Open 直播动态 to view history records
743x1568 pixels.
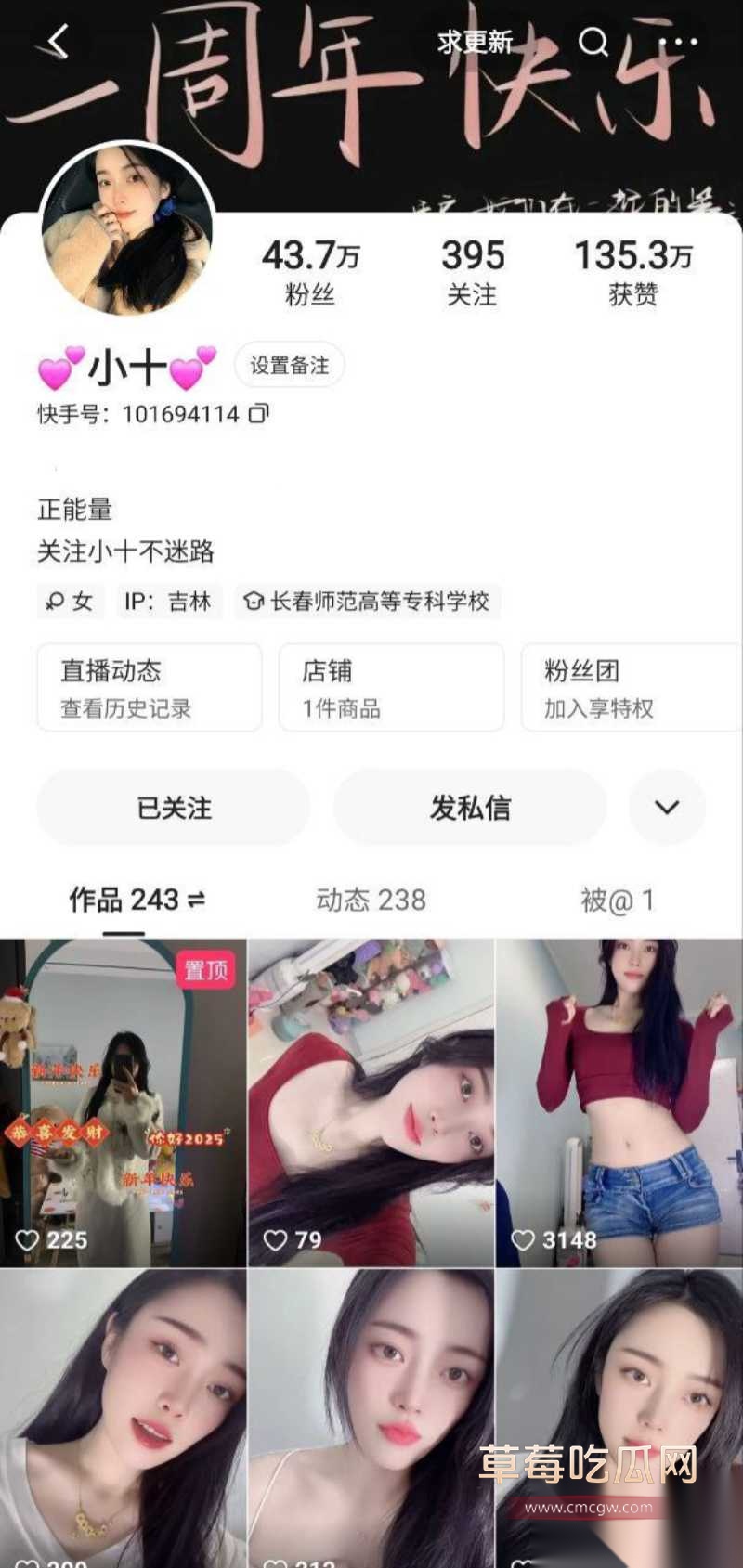(148, 688)
